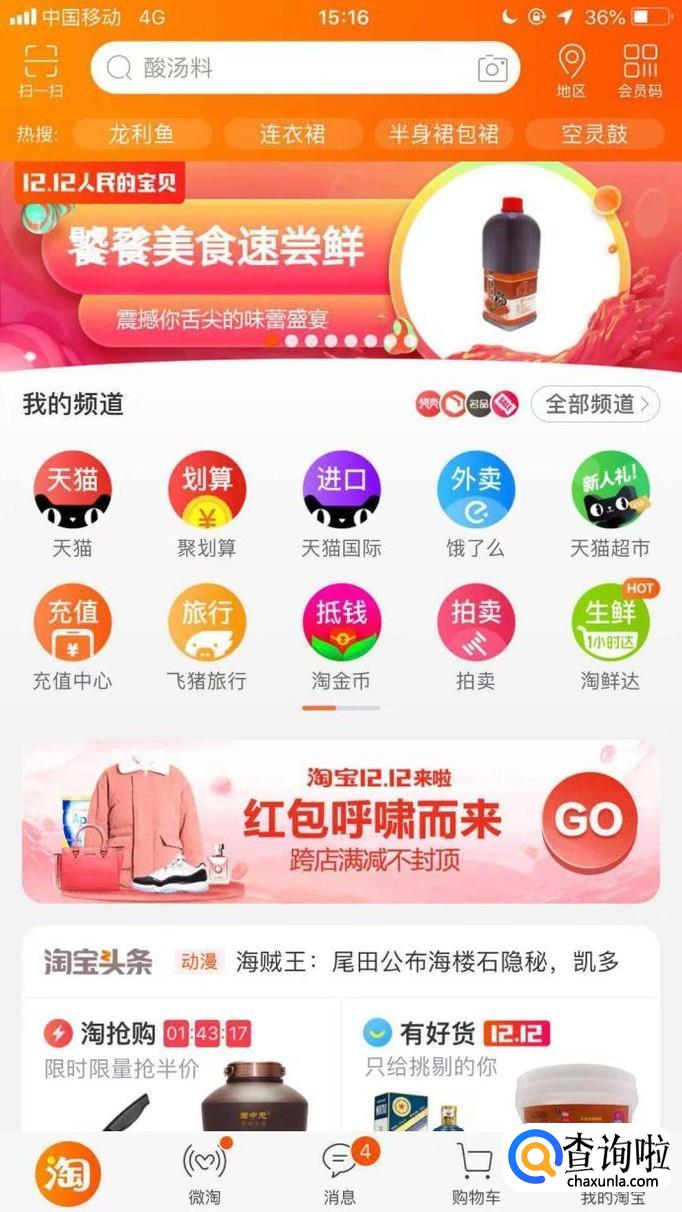Open the 充值中心 recharge center

72,638
